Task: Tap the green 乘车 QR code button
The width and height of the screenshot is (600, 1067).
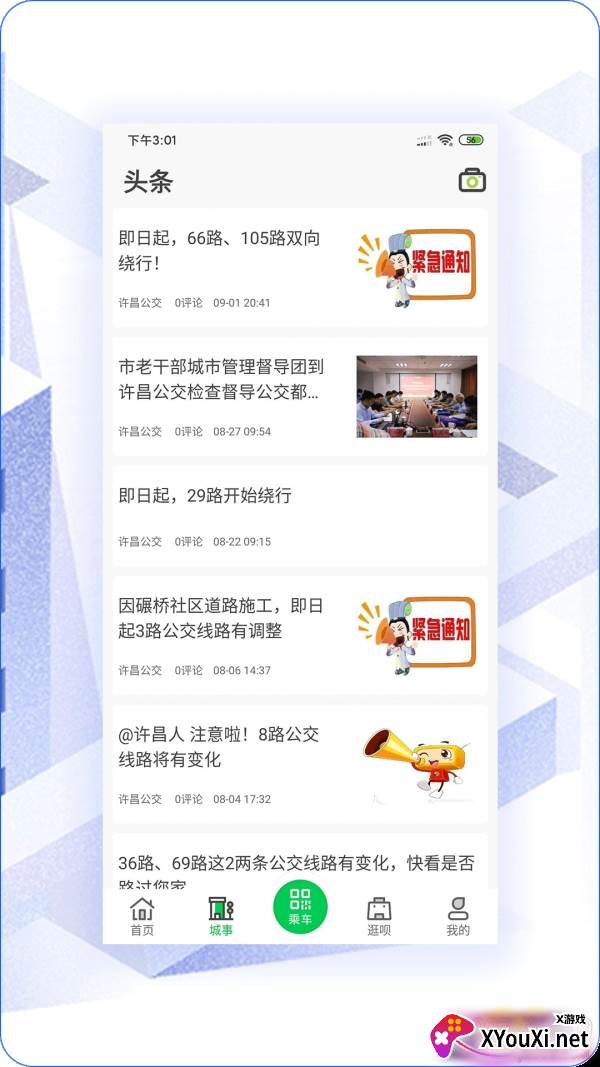Action: point(300,906)
